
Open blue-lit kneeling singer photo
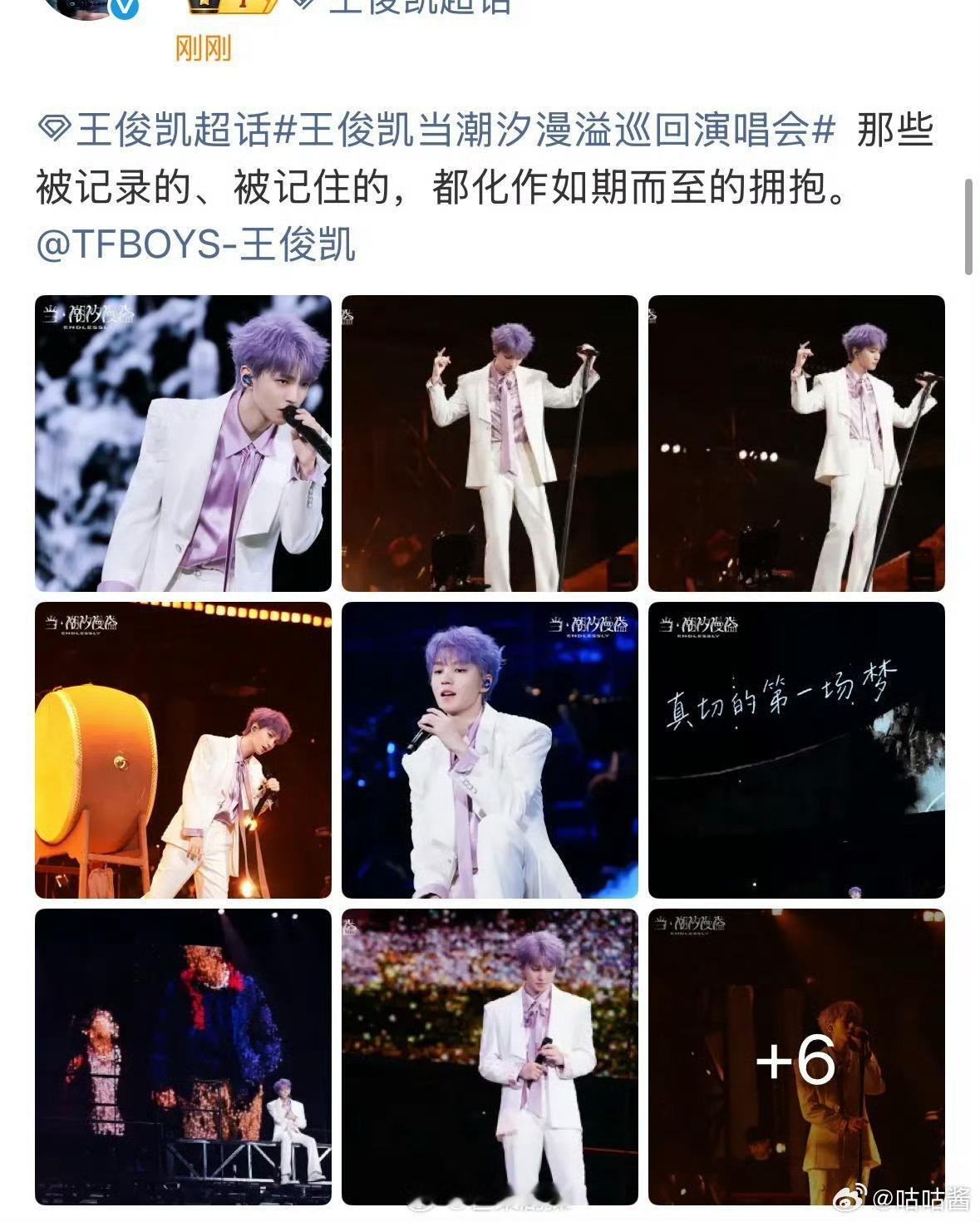pyautogui.click(x=490, y=750)
